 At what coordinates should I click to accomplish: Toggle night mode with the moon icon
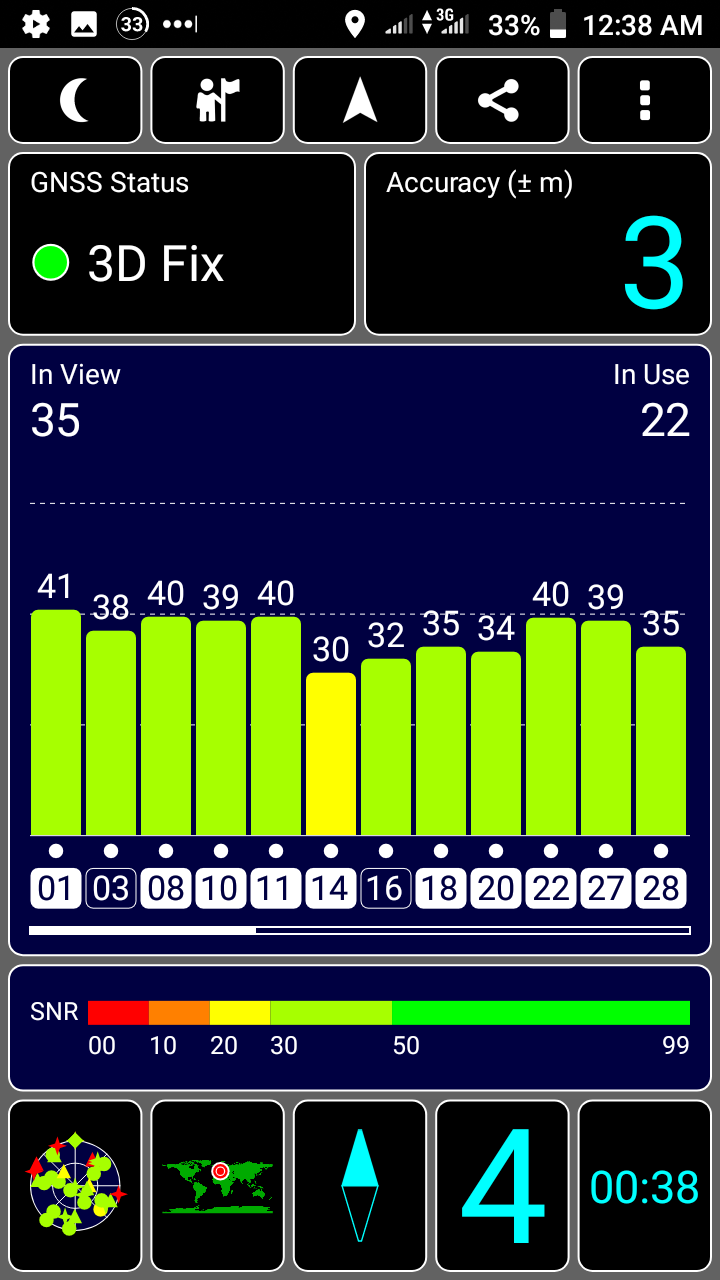[75, 100]
